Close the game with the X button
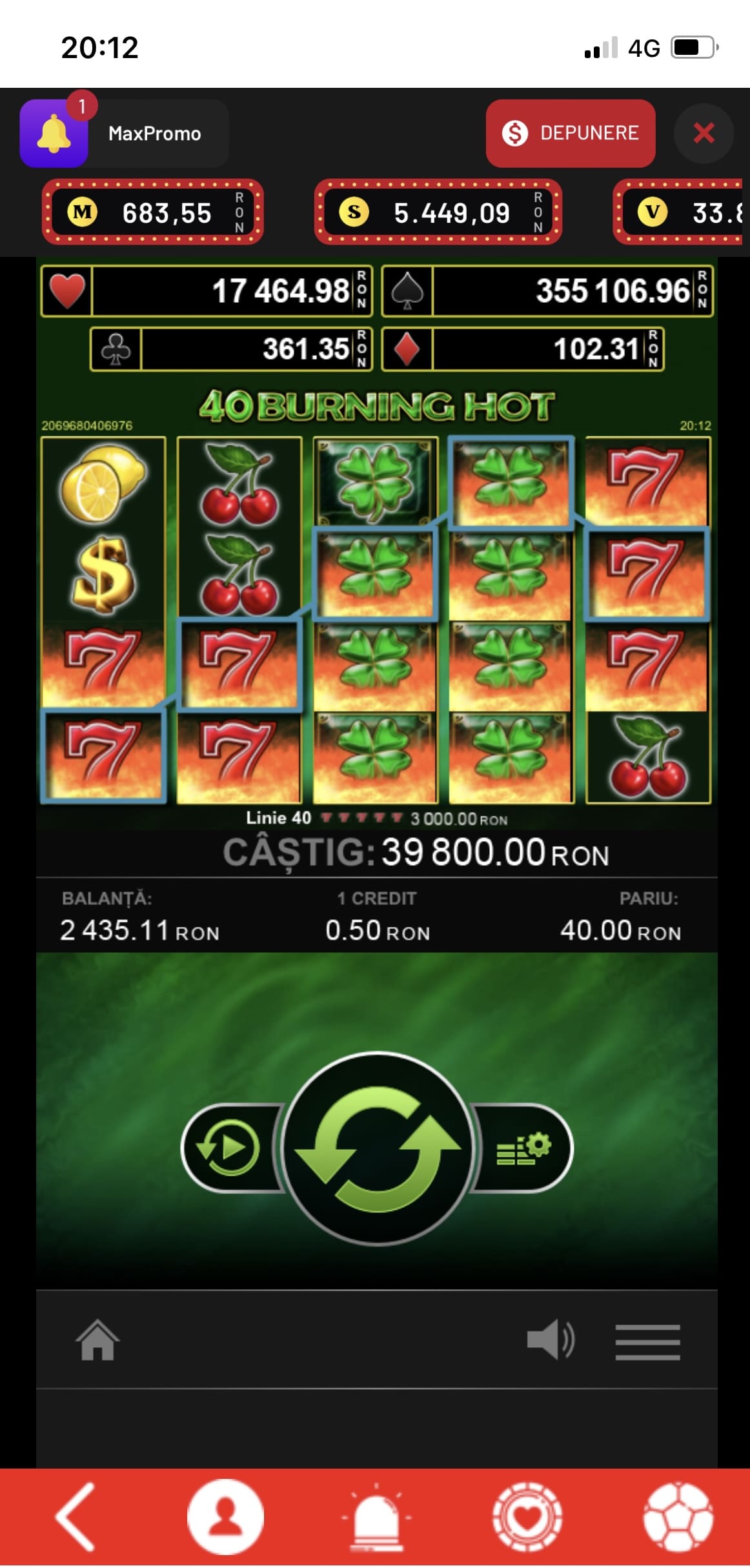 tap(704, 133)
